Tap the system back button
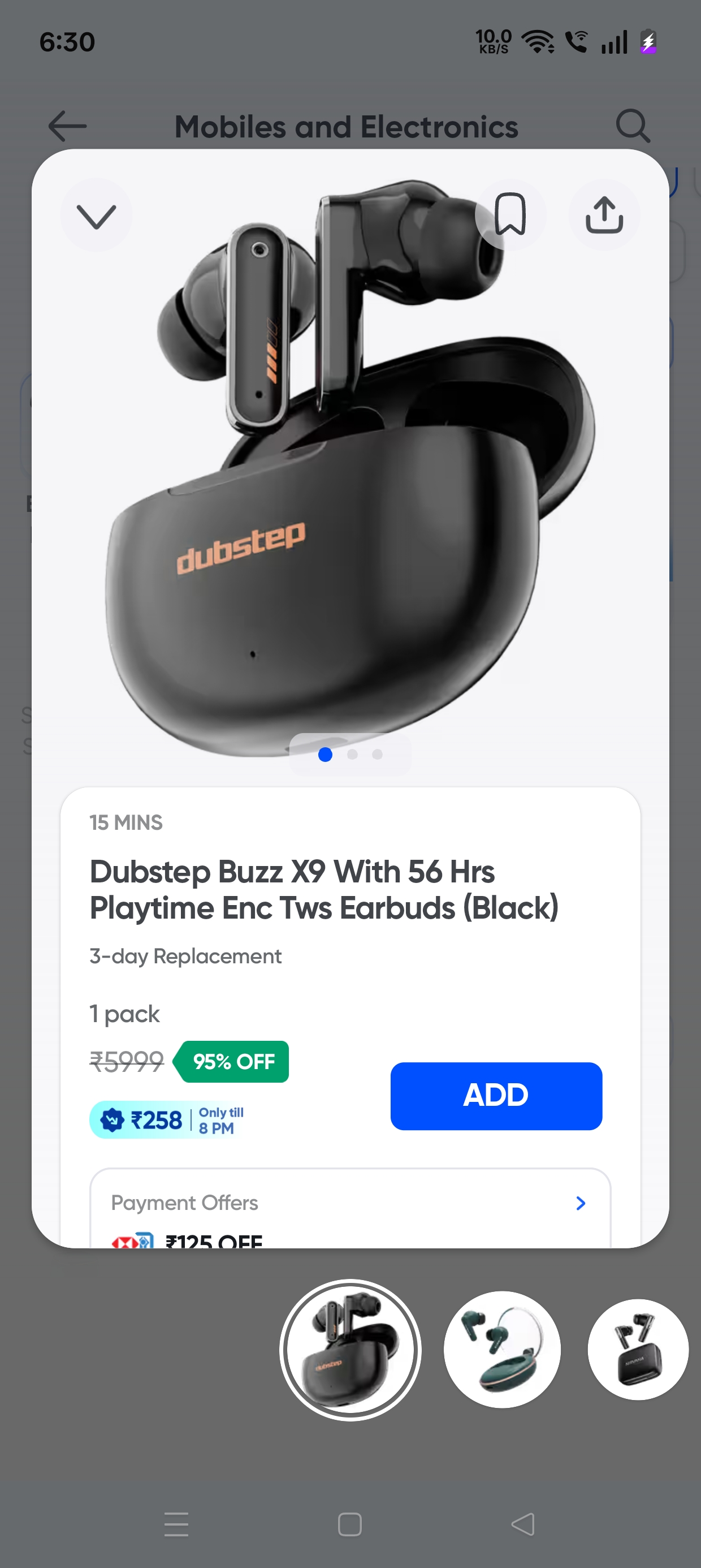 click(523, 1524)
